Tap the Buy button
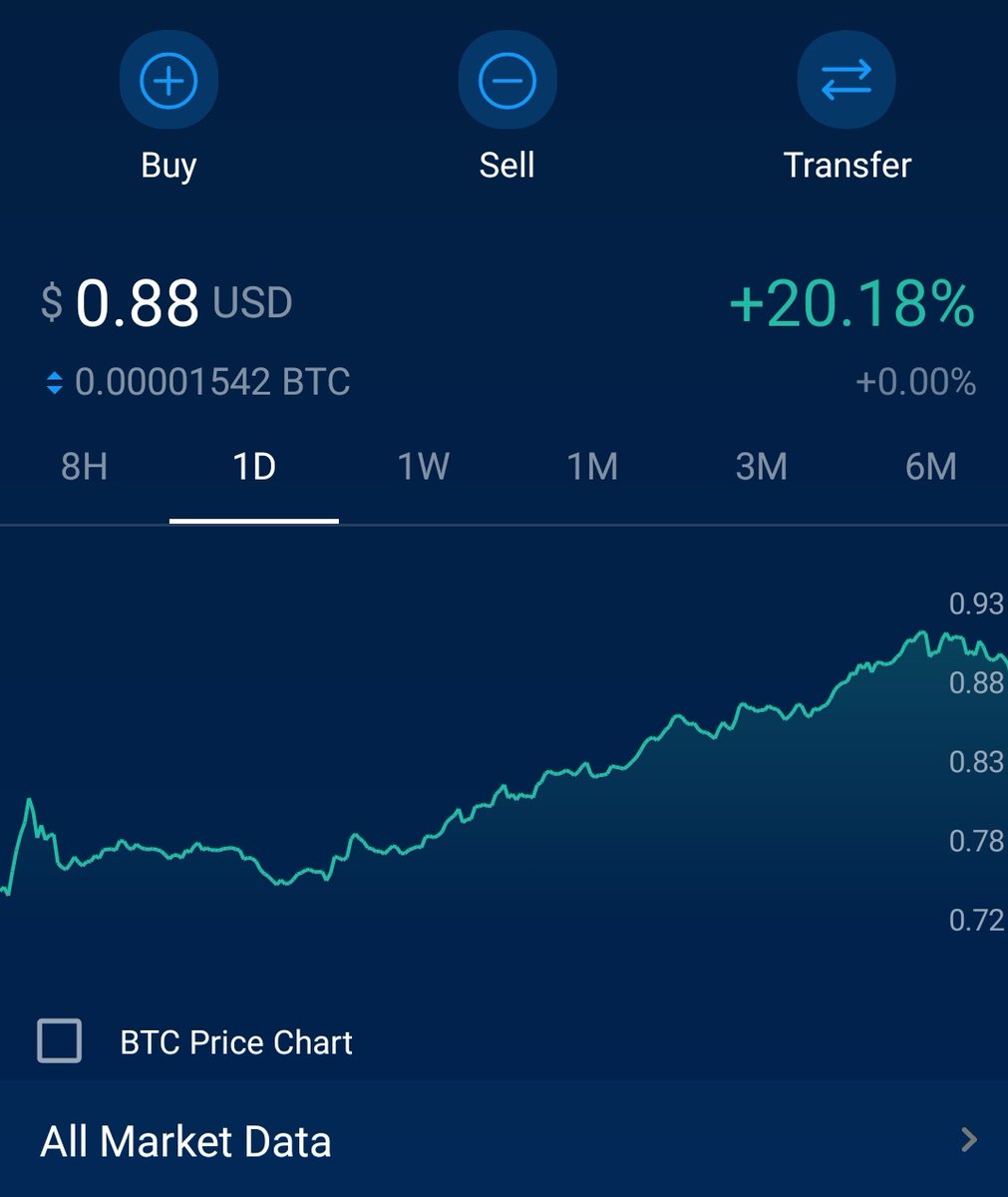The width and height of the screenshot is (1008, 1197). (168, 82)
